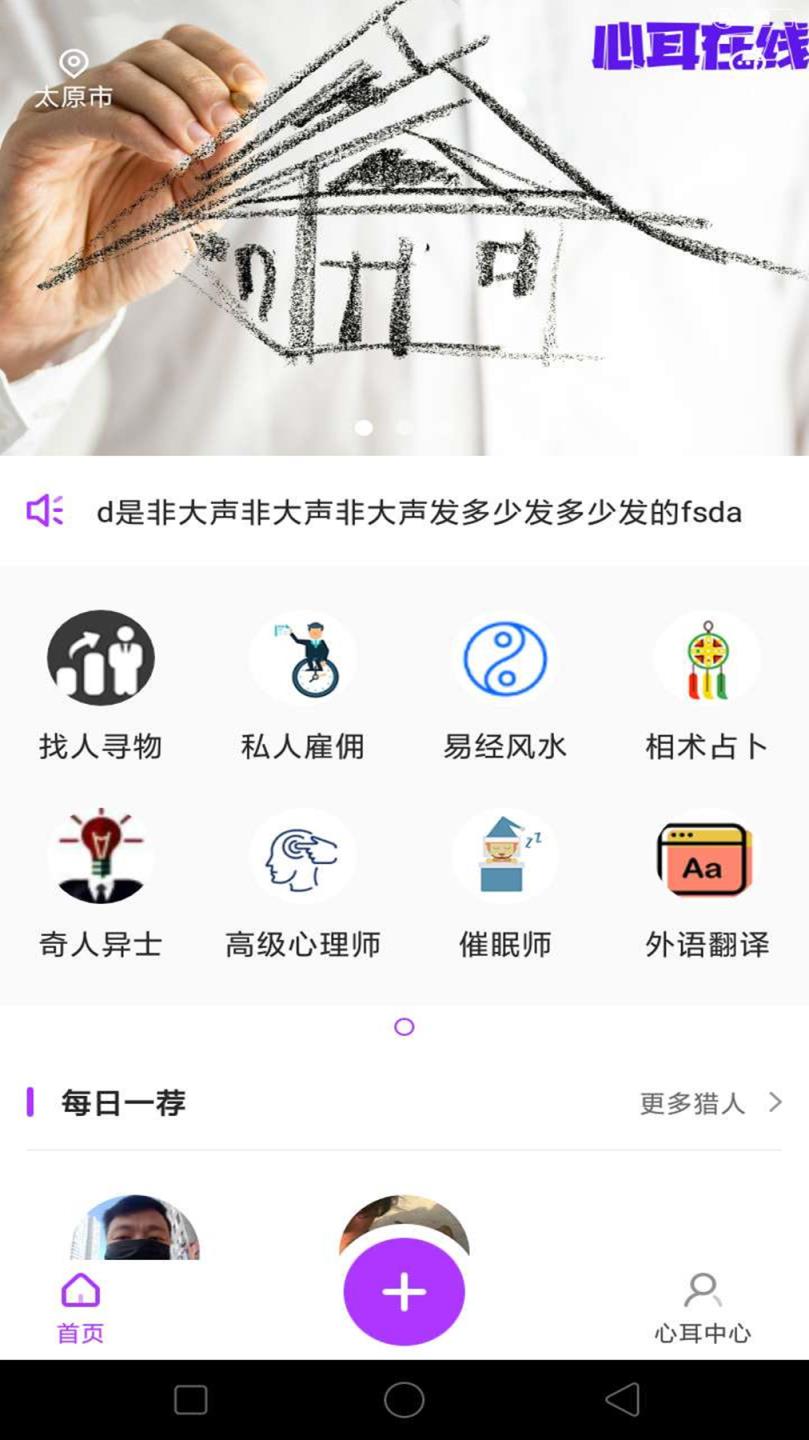The image size is (809, 1440).
Task: Tap the 相术占卜 dreamcatcher icon
Action: [x=706, y=657]
